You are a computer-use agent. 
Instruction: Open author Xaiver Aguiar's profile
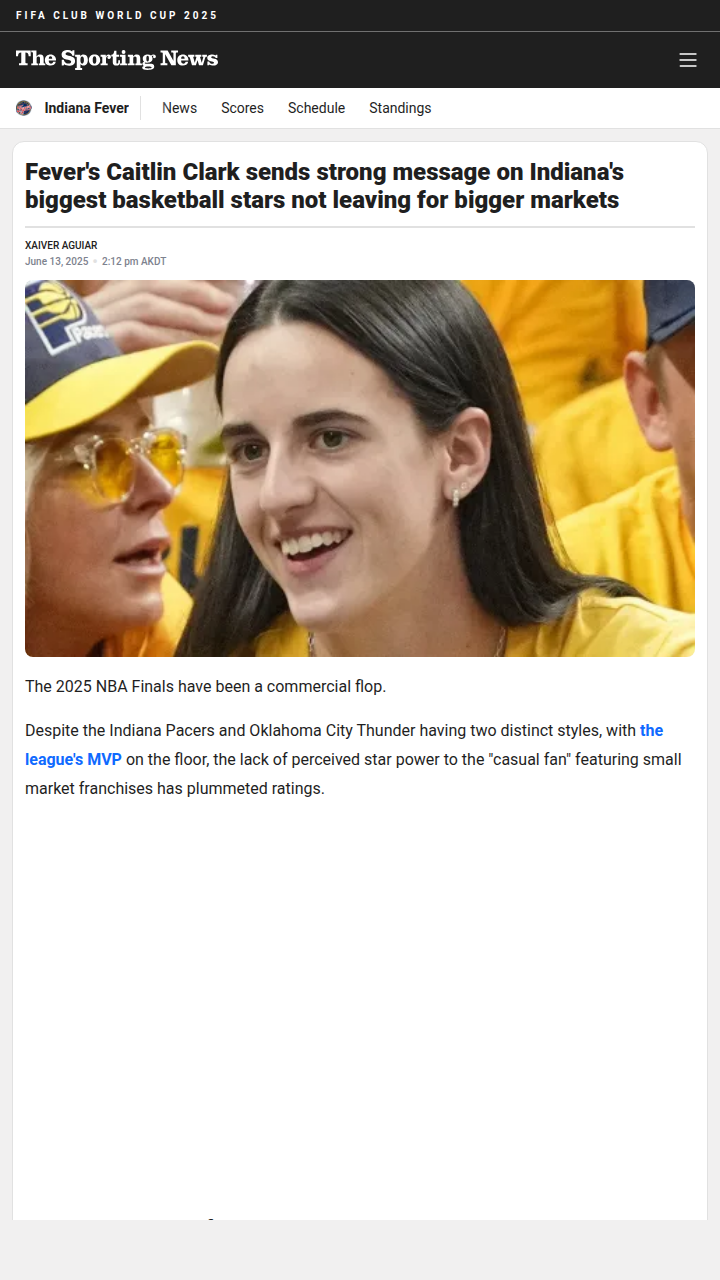click(61, 245)
